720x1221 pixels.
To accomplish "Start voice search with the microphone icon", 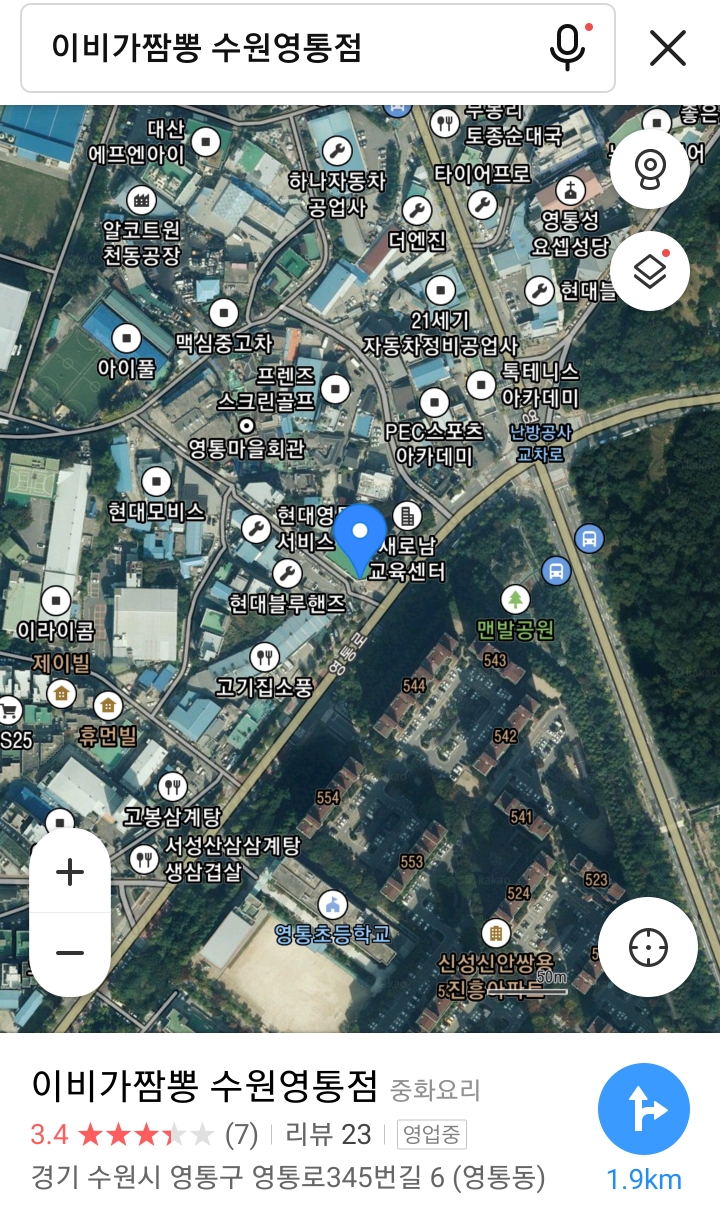I will coord(568,47).
